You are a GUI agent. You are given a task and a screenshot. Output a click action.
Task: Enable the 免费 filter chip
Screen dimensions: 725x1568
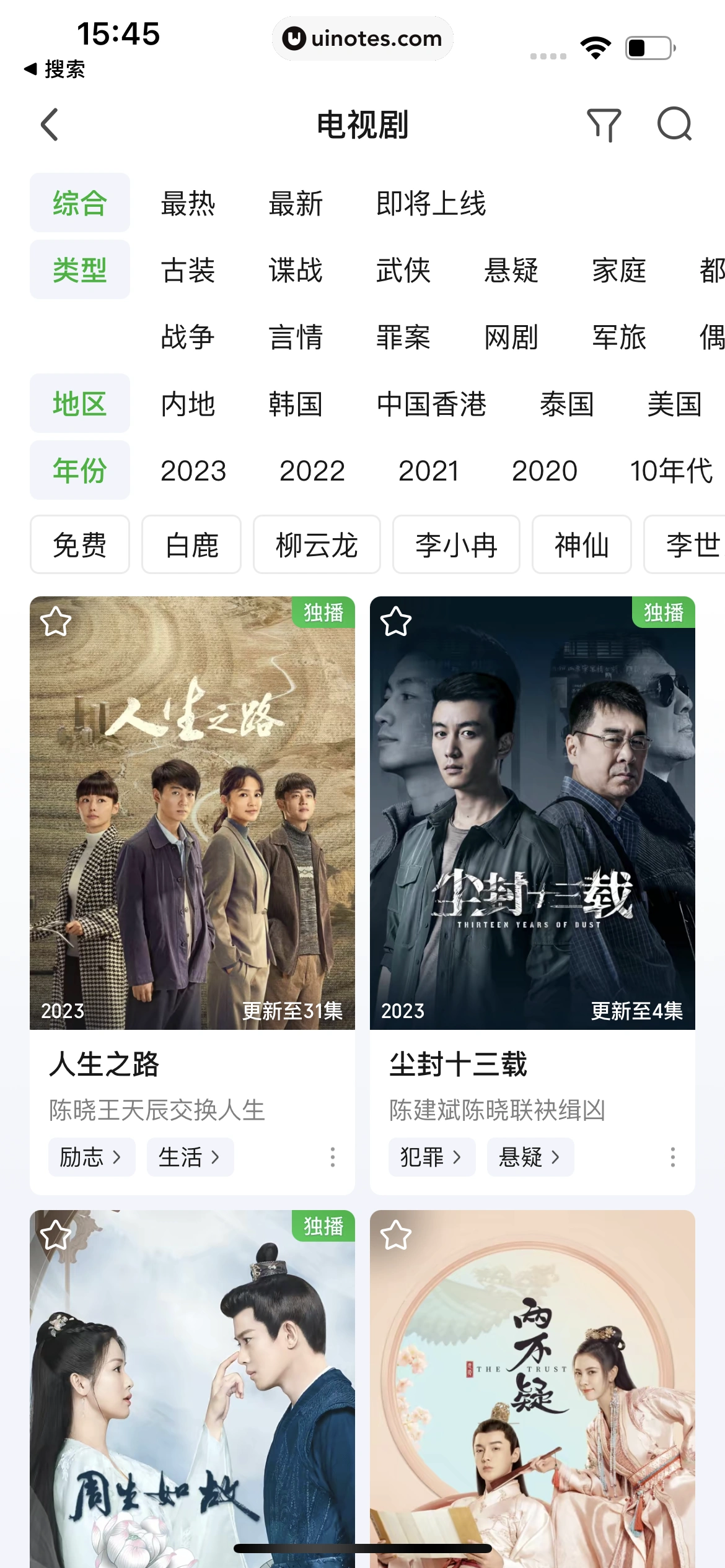79,544
